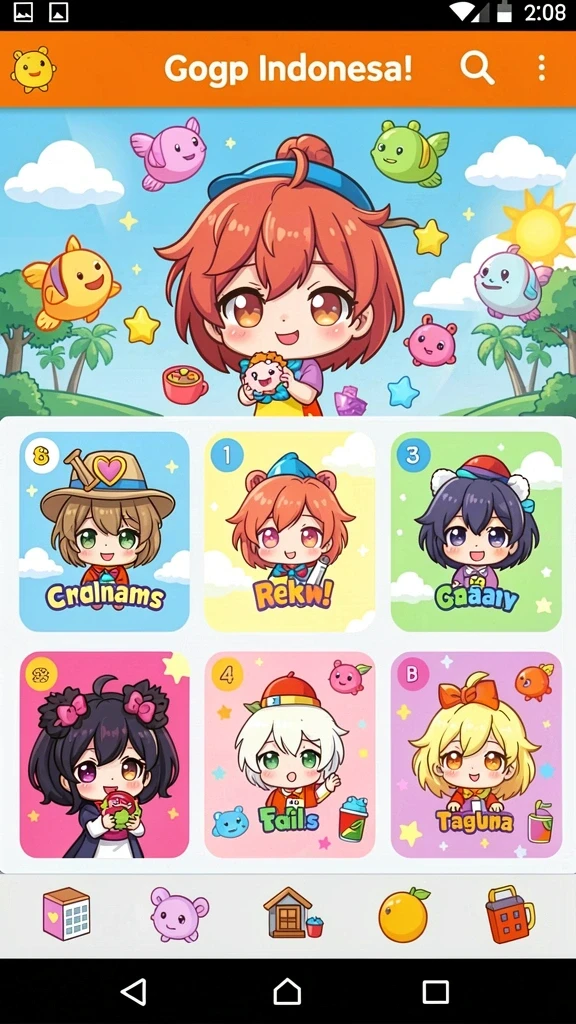Open the Rekw! character card

click(x=290, y=531)
